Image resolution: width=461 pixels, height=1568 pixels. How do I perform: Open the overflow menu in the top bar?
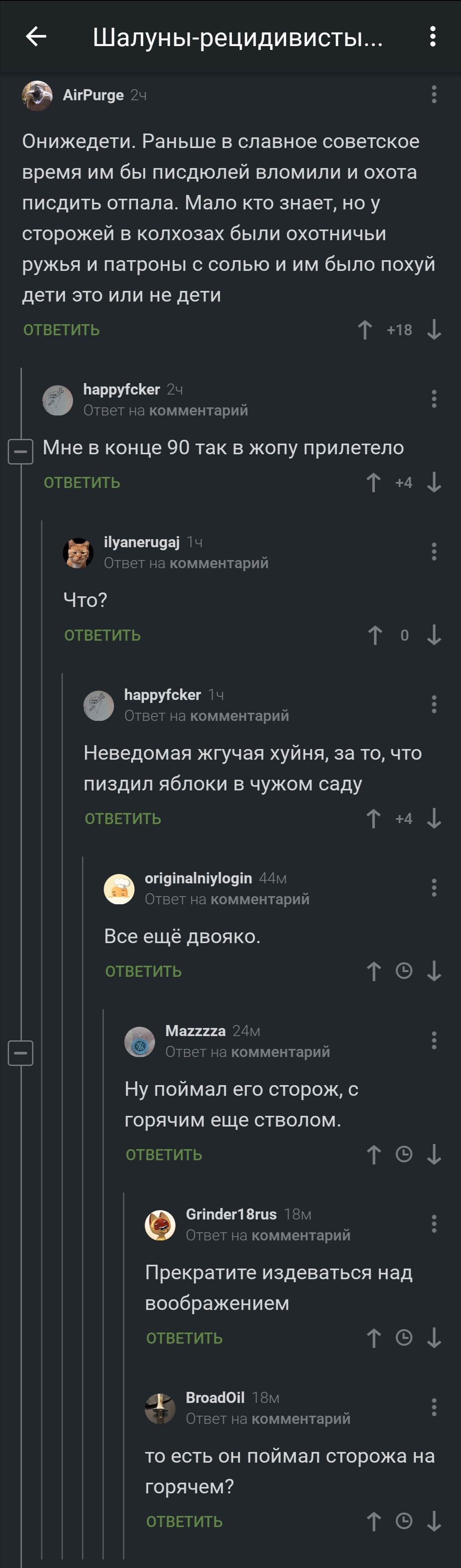click(433, 37)
